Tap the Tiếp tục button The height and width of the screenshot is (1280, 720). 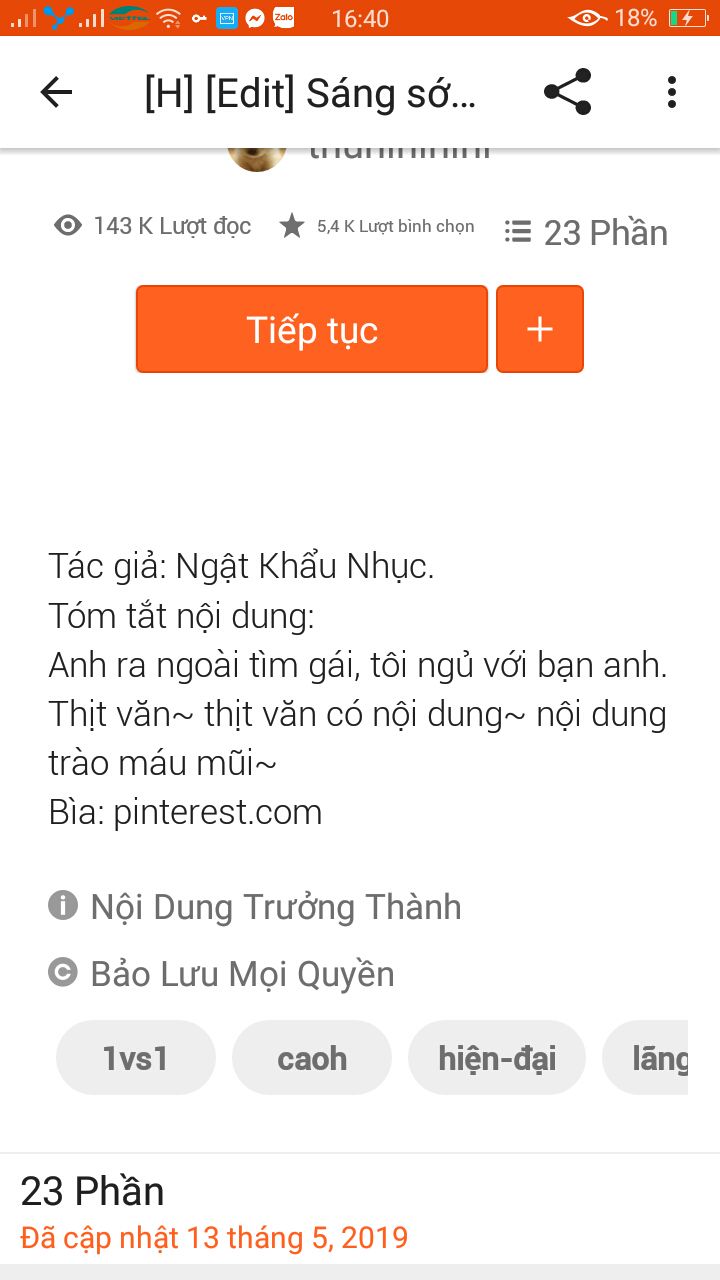click(x=312, y=329)
